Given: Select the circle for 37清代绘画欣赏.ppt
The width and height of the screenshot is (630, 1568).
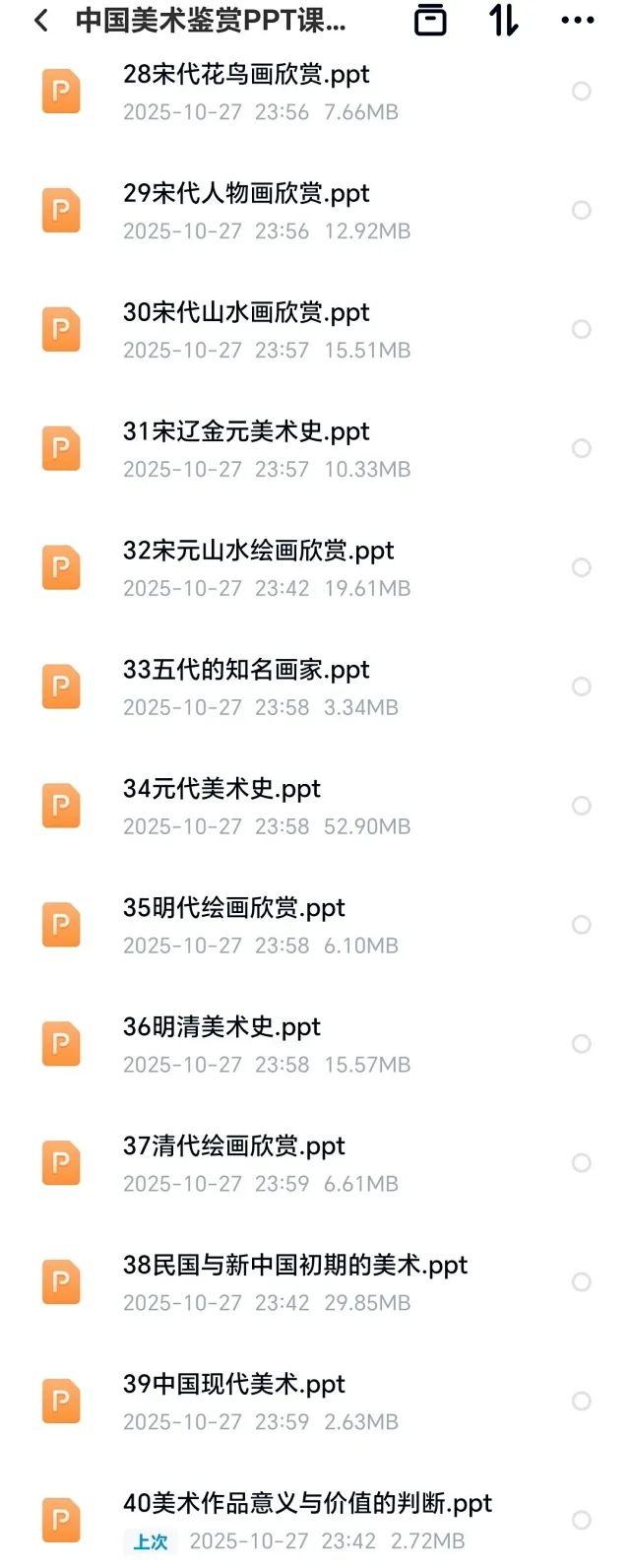Looking at the screenshot, I should [x=582, y=1163].
